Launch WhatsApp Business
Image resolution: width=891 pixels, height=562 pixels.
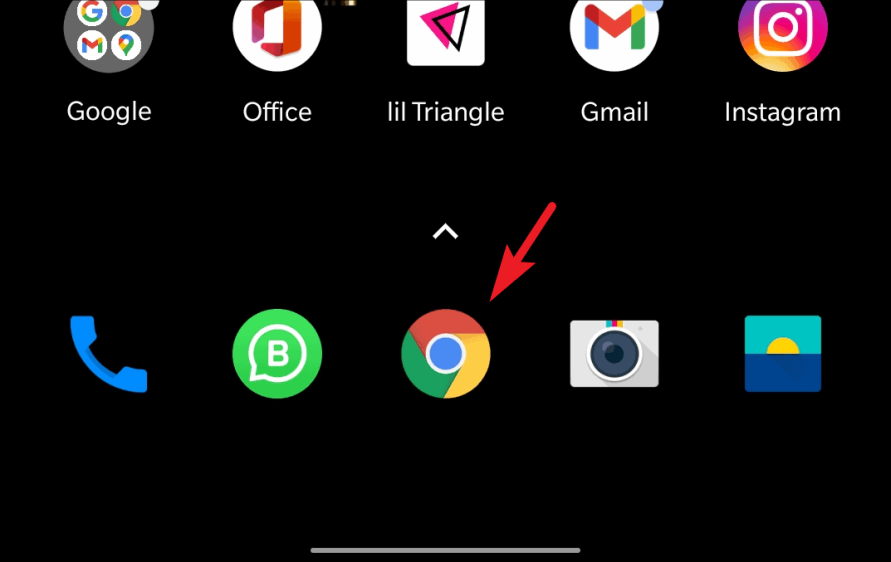click(x=277, y=353)
